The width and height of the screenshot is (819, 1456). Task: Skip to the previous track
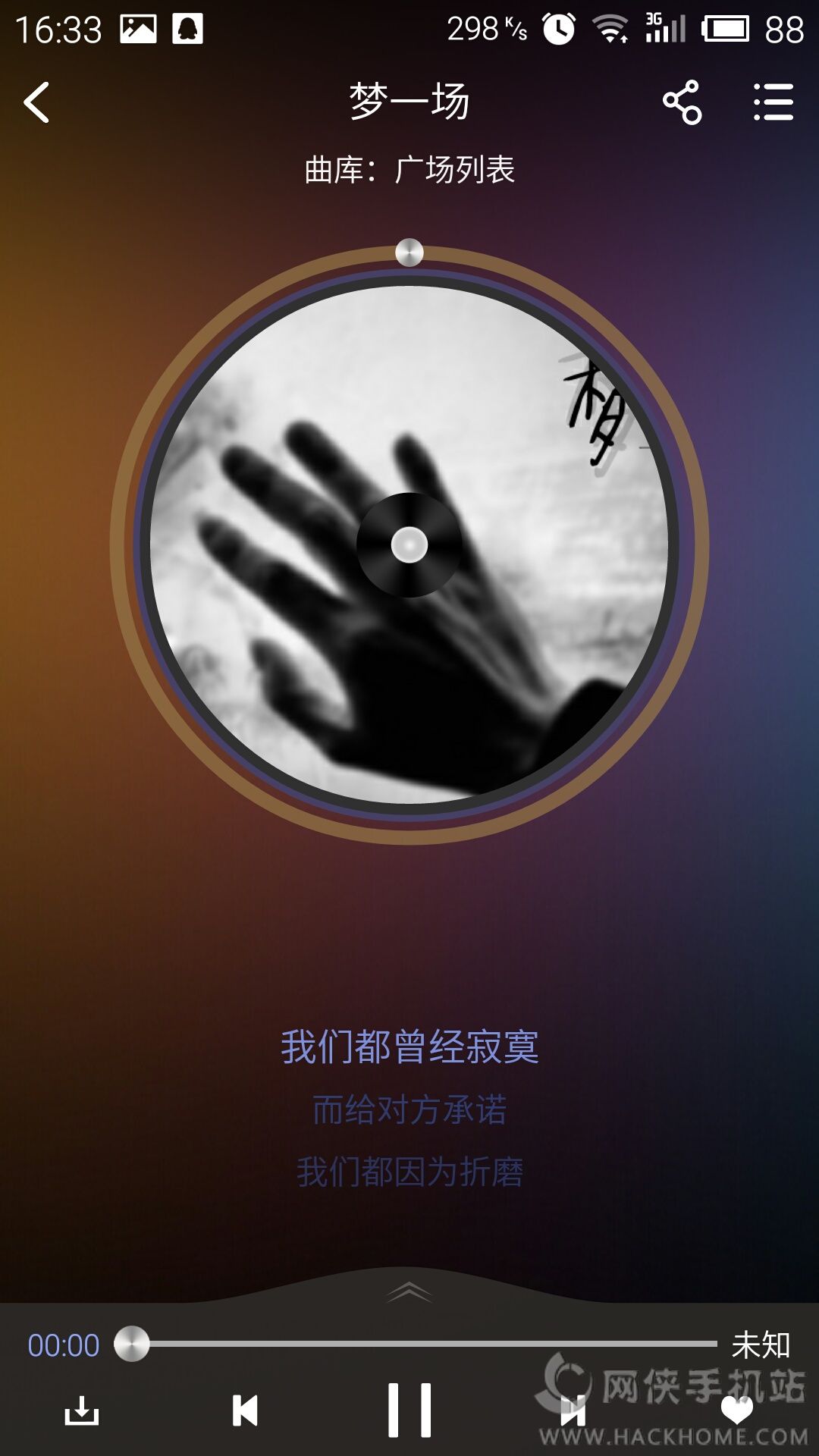[245, 1410]
